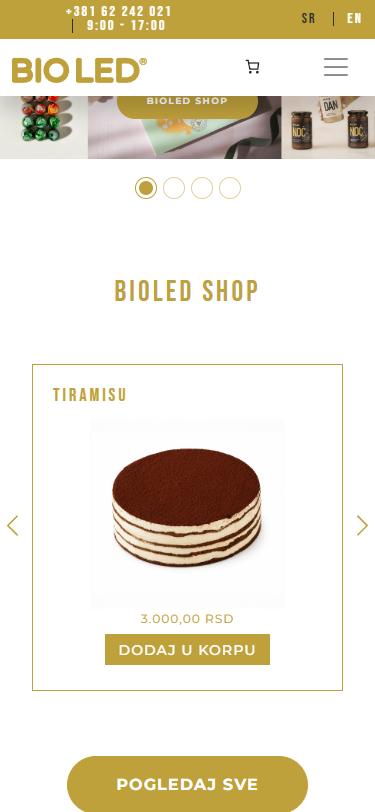The image size is (375, 812).
Task: Go to homepage via BIO LED logo
Action: [79, 70]
